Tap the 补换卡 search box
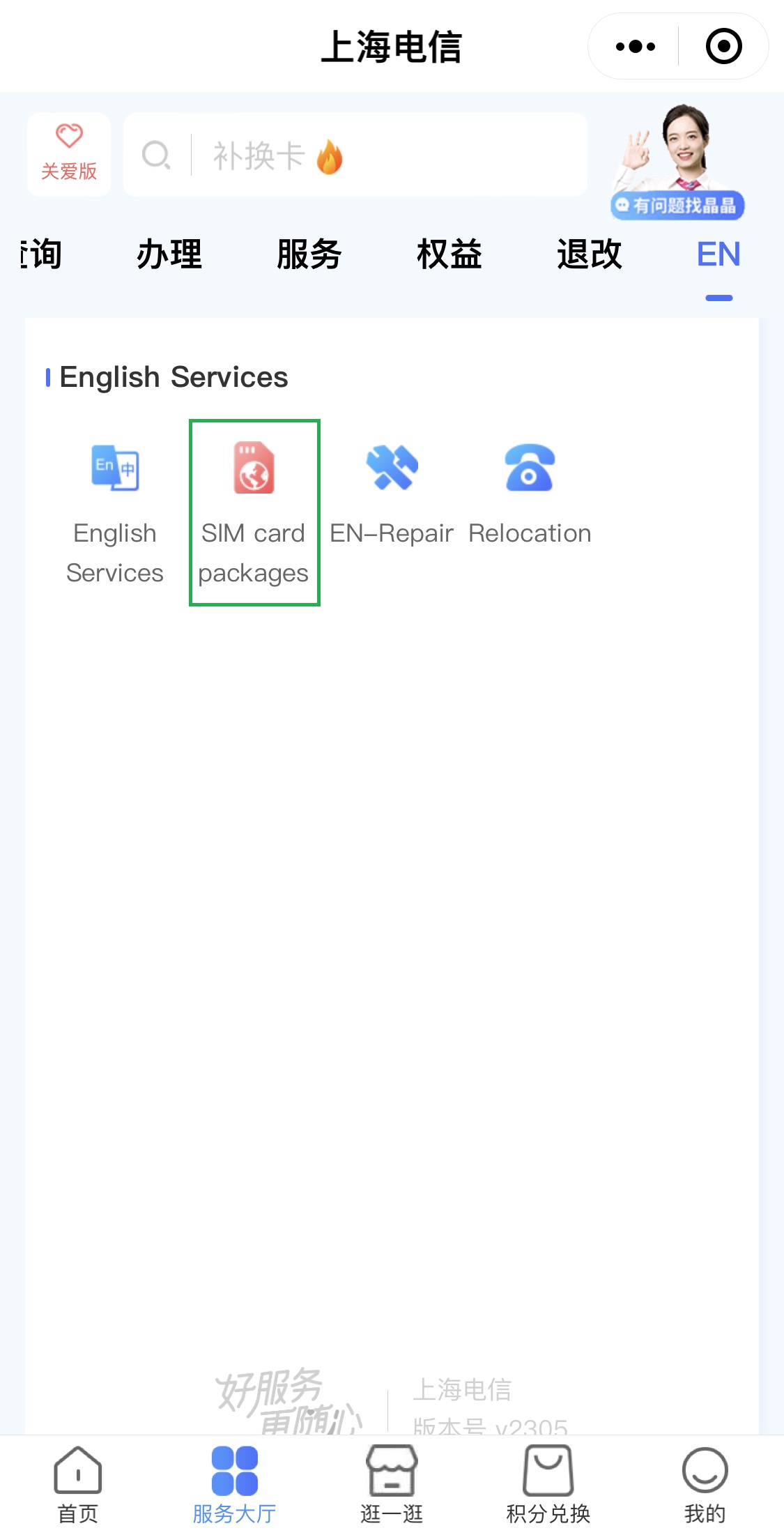The image size is (784, 1535). (x=355, y=155)
